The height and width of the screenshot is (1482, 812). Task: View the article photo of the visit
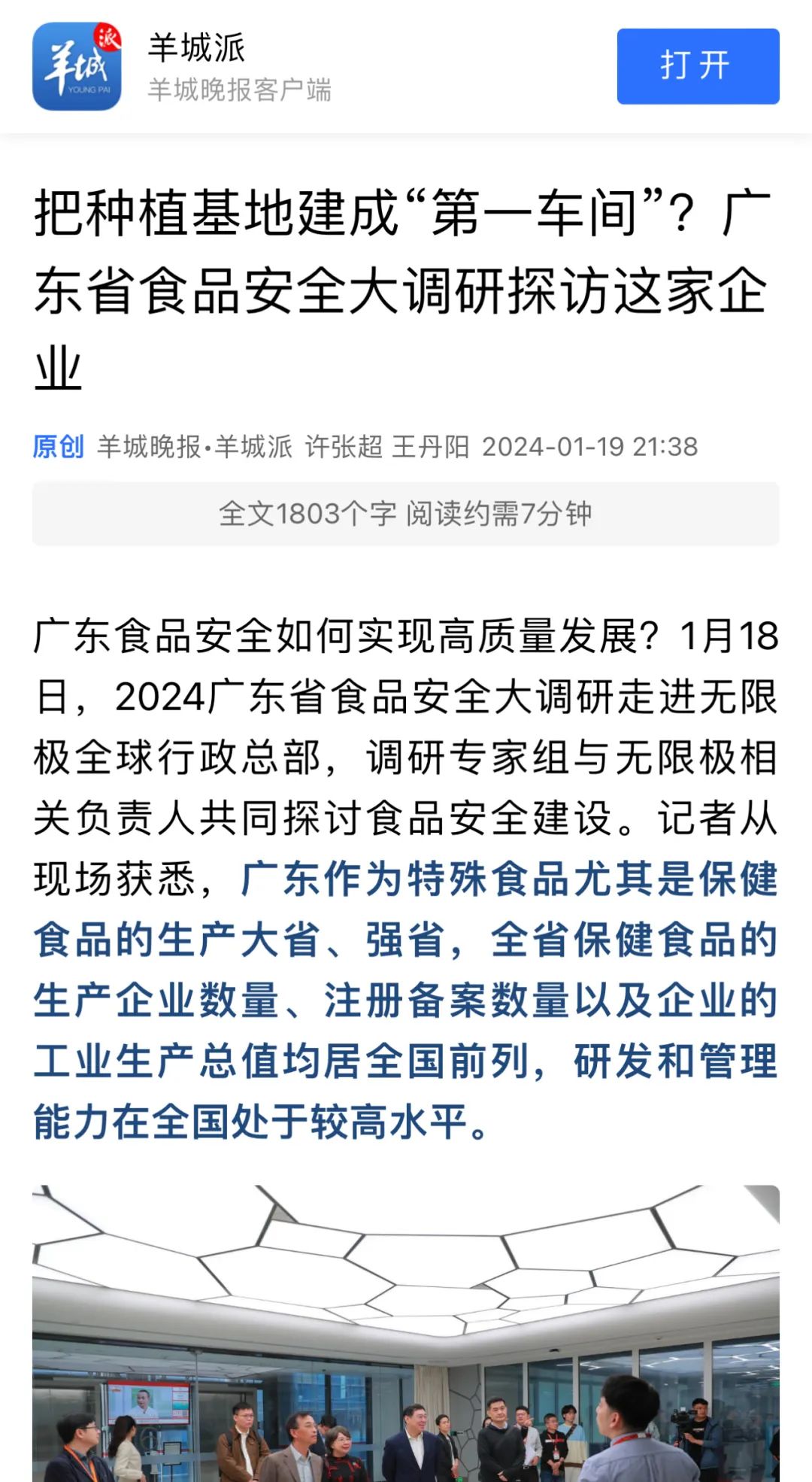(x=405, y=1332)
